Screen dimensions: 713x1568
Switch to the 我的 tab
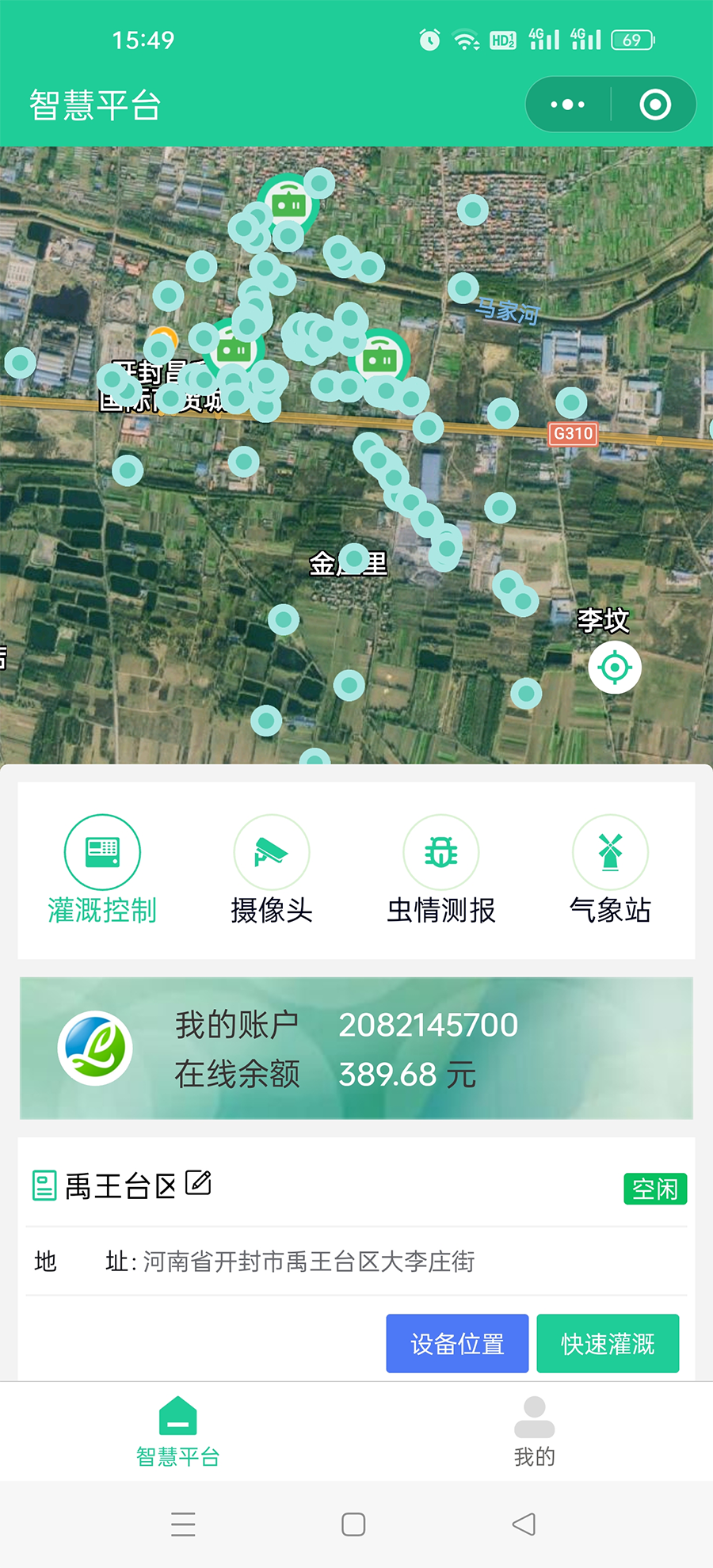pyautogui.click(x=535, y=1432)
